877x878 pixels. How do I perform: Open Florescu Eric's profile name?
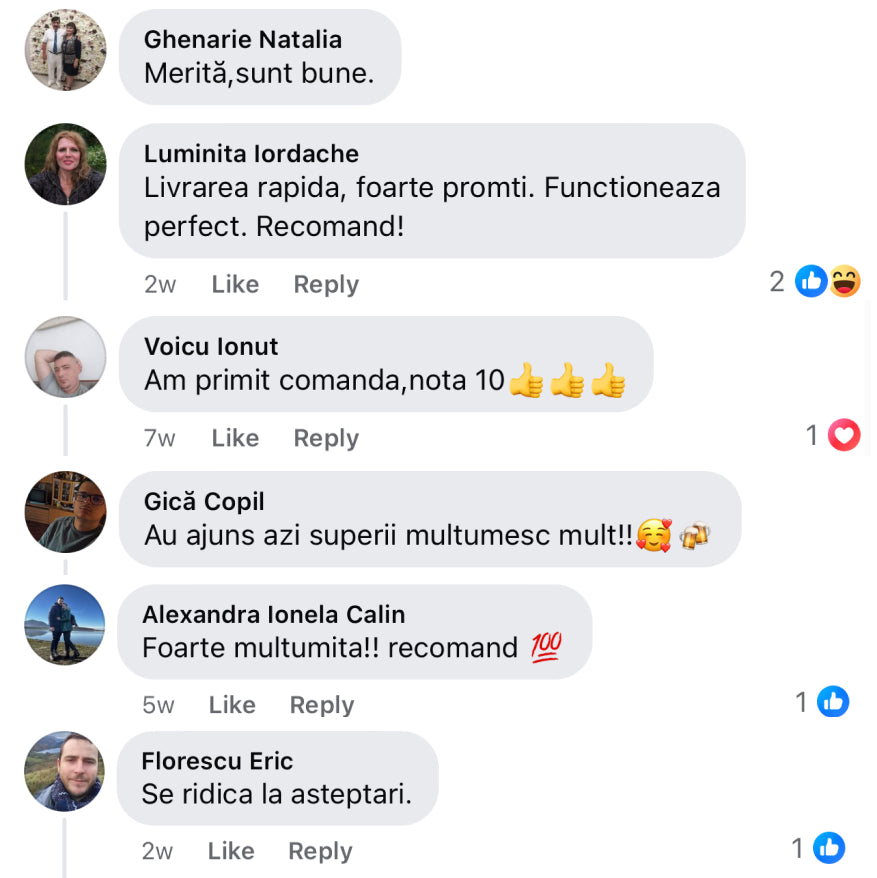217,761
